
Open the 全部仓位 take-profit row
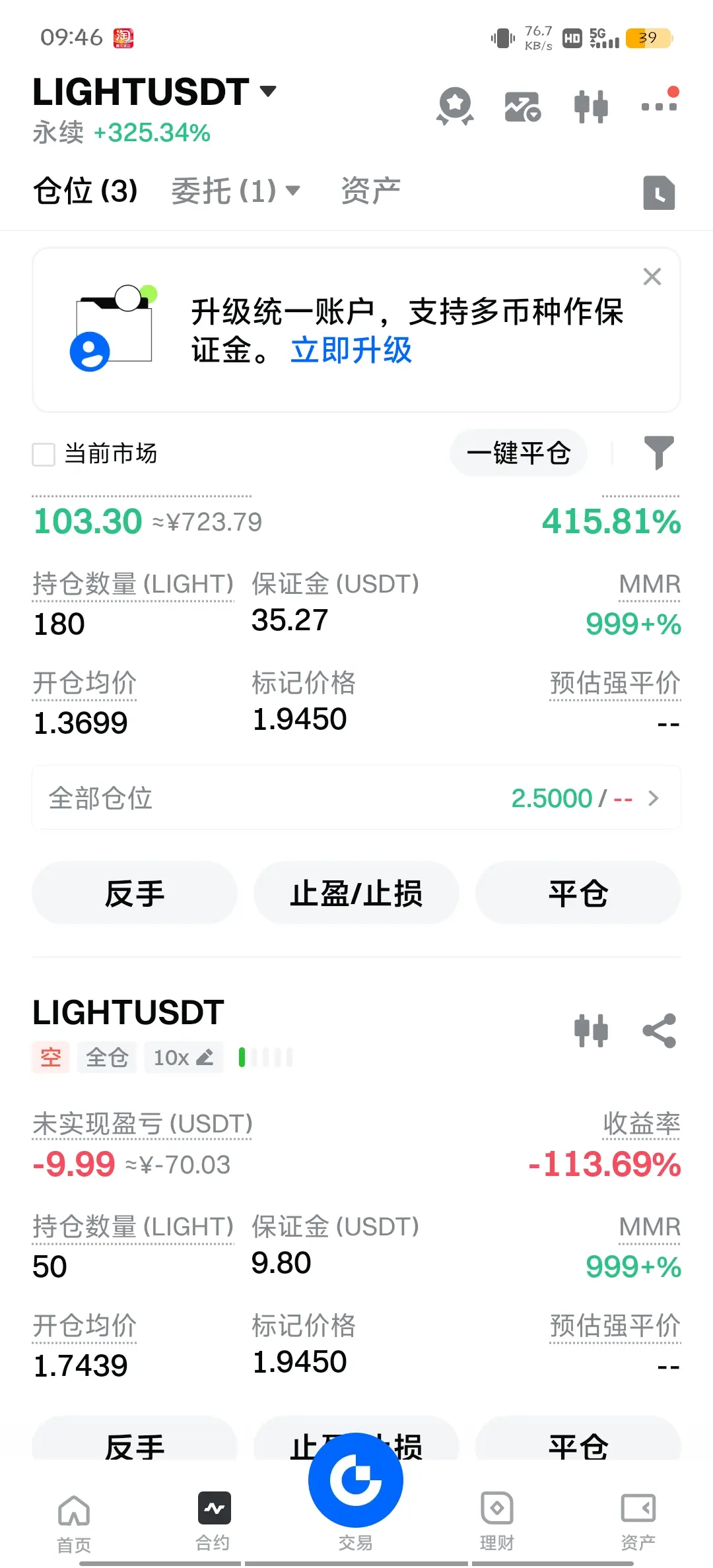pyautogui.click(x=356, y=798)
